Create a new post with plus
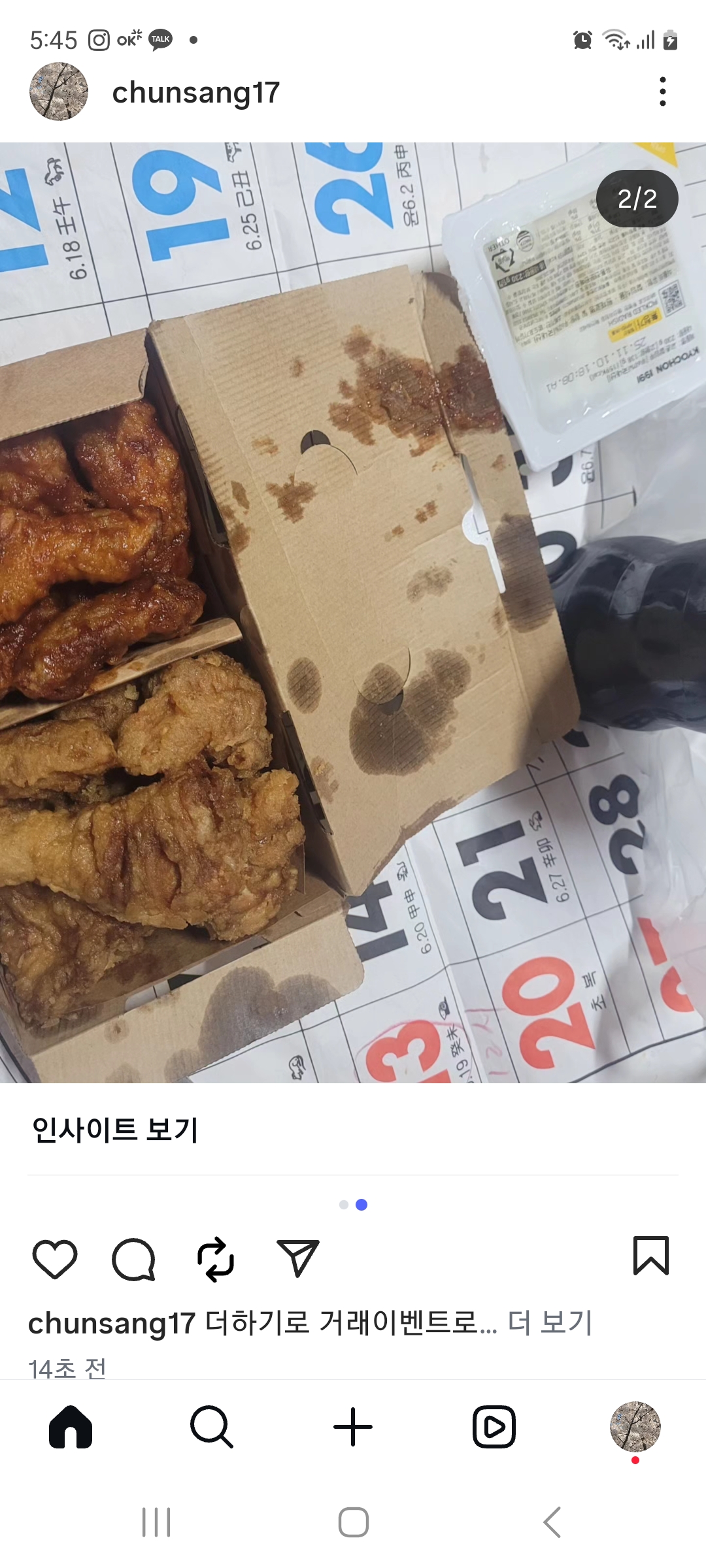This screenshot has width=706, height=1568. click(x=353, y=1427)
